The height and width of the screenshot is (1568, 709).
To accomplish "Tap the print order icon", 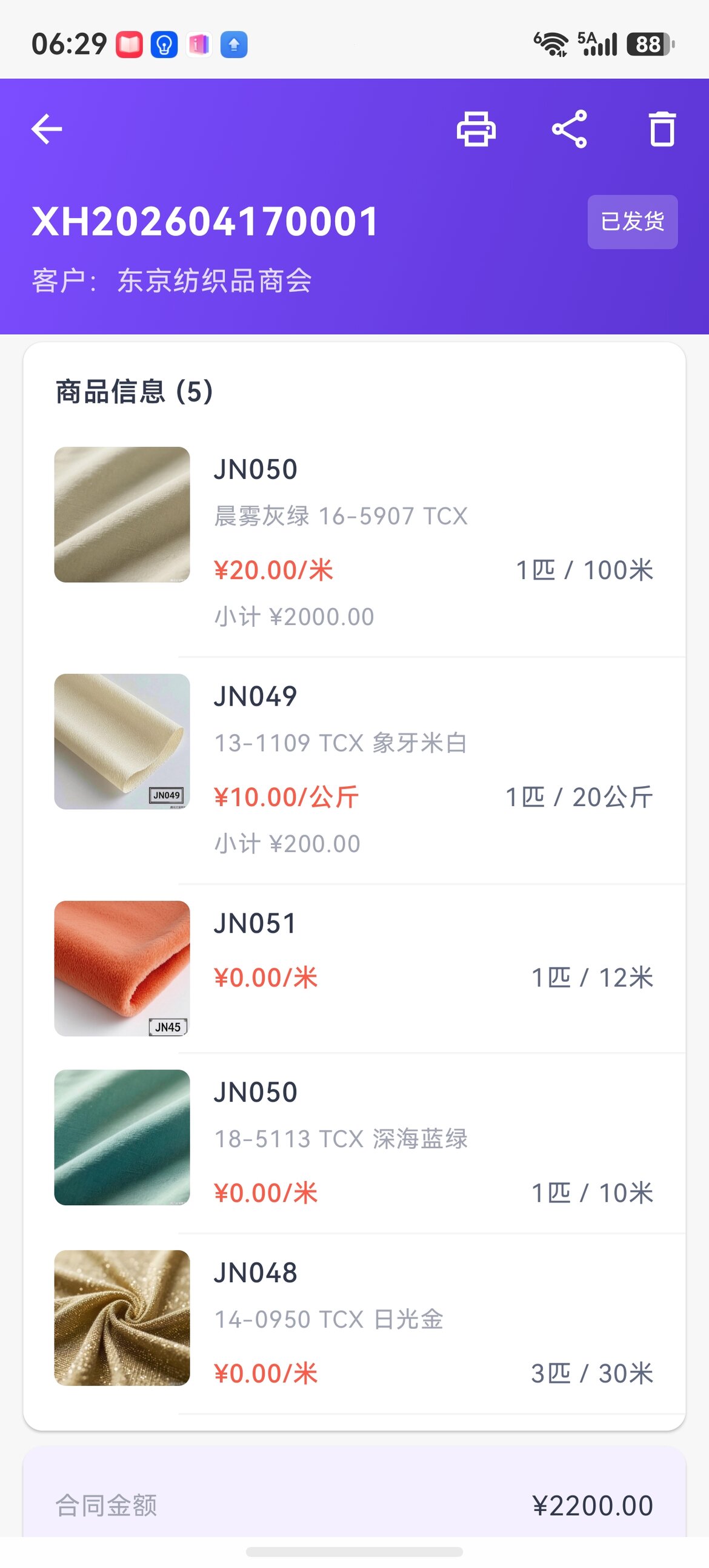I will [475, 128].
